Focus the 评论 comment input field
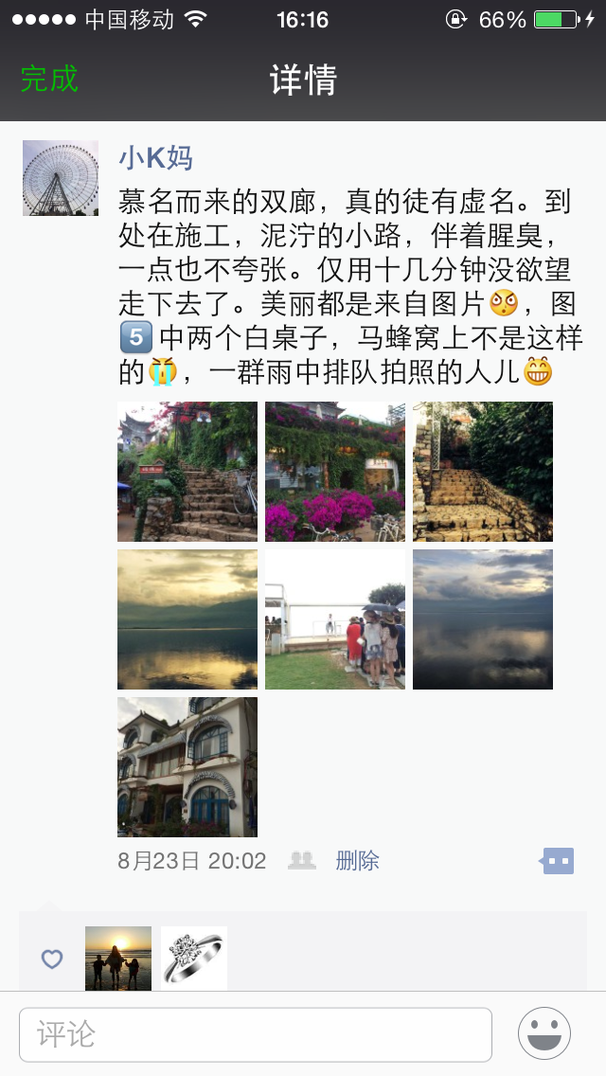Viewport: 606px width, 1076px height. [255, 1034]
